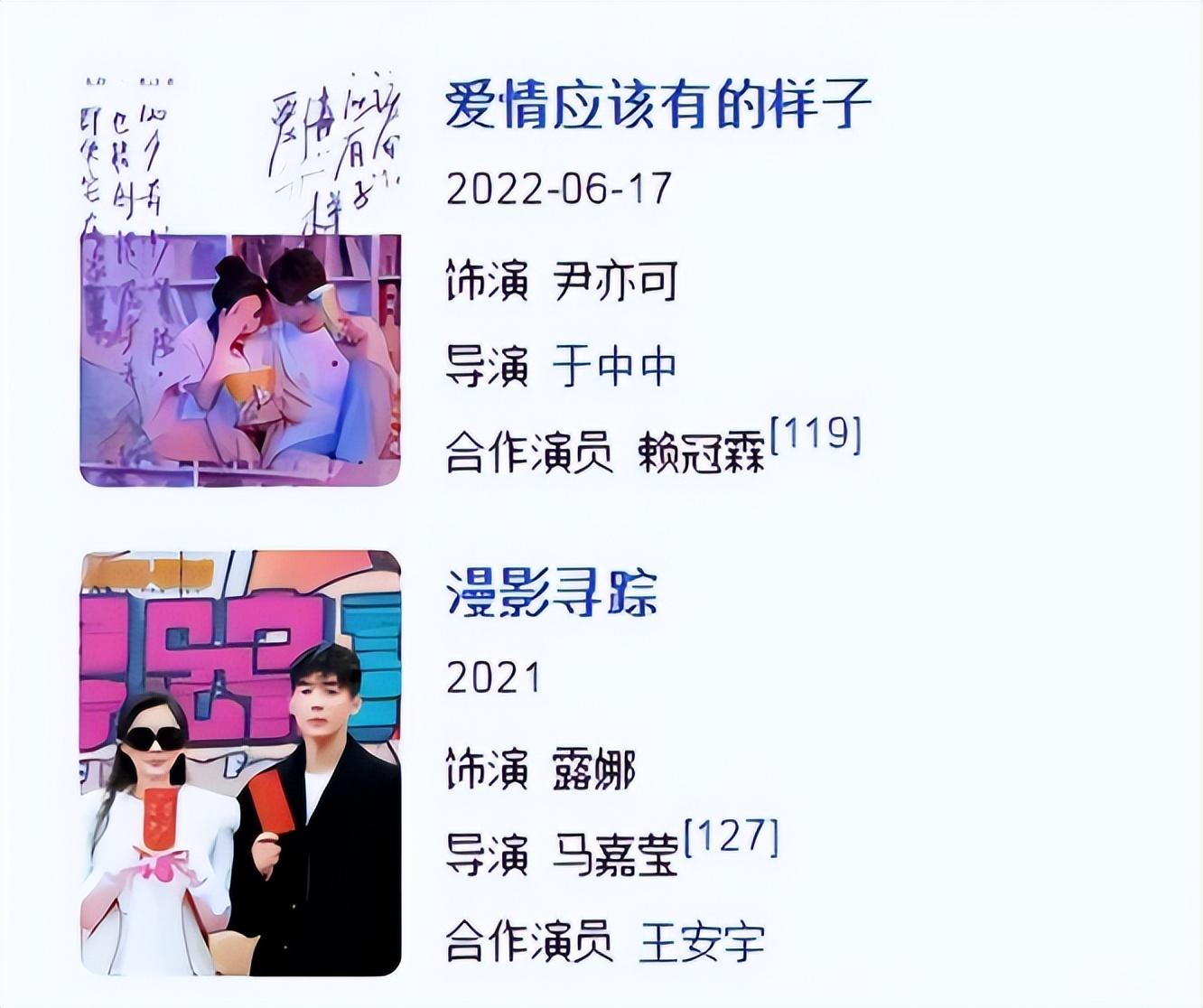Open co-star 王安宇's page
Image resolution: width=1203 pixels, height=1008 pixels.
click(x=702, y=942)
